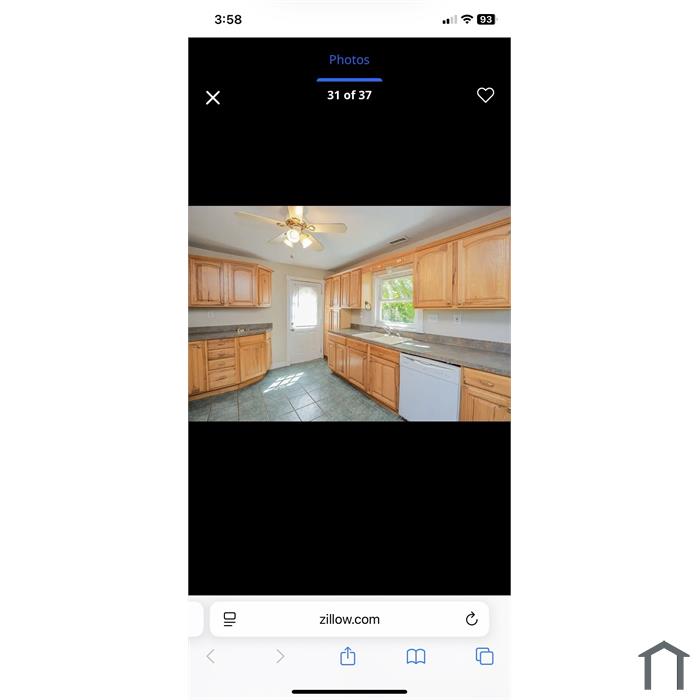Show all open Safari tabs
700x700 pixels.
(484, 656)
